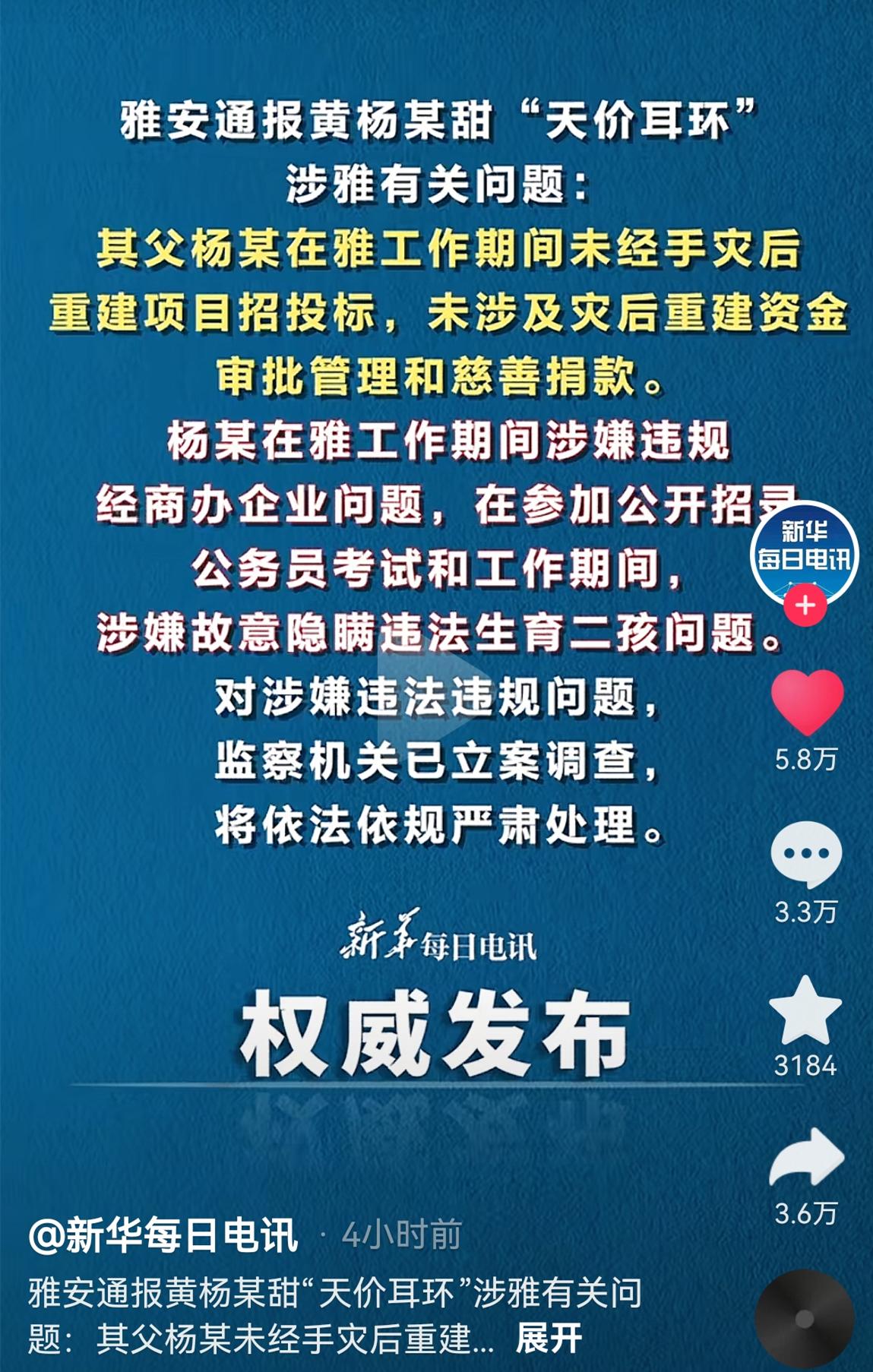Follow 新华每日电讯 with the plus button
The width and height of the screenshot is (873, 1372).
click(805, 606)
